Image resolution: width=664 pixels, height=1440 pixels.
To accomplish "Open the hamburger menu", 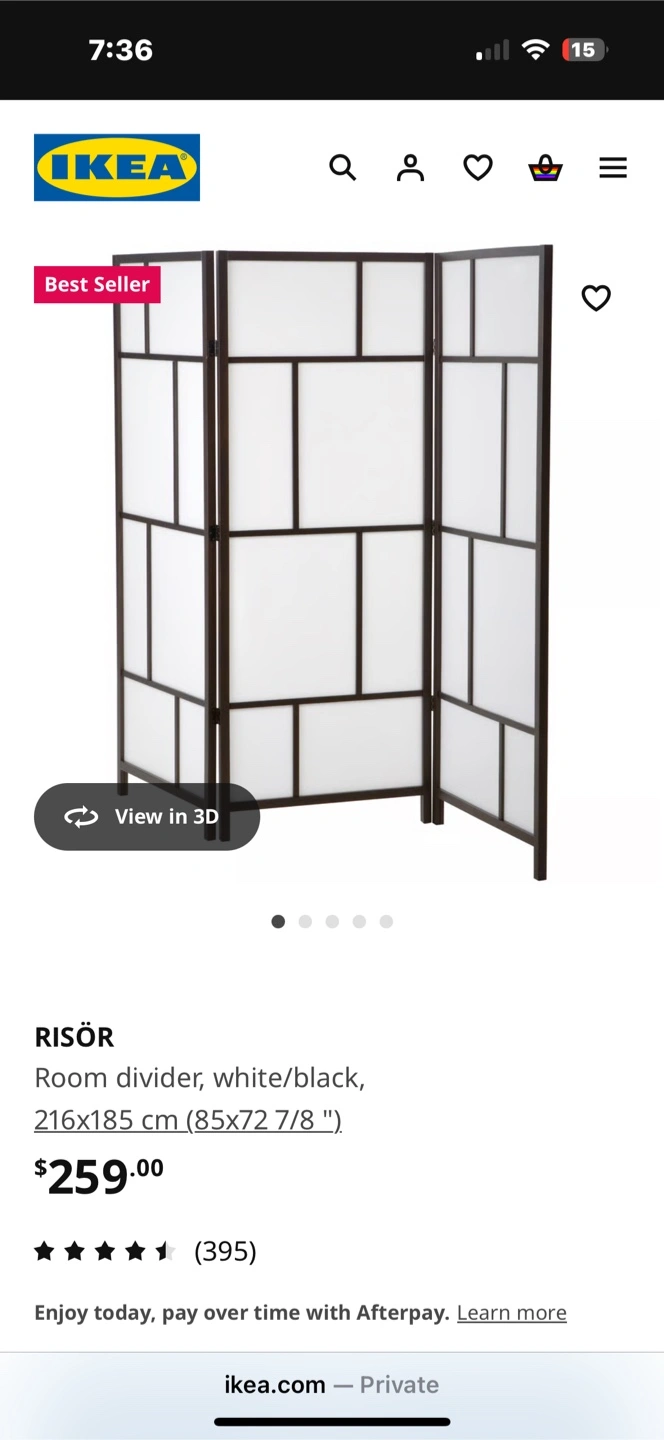I will tap(613, 168).
